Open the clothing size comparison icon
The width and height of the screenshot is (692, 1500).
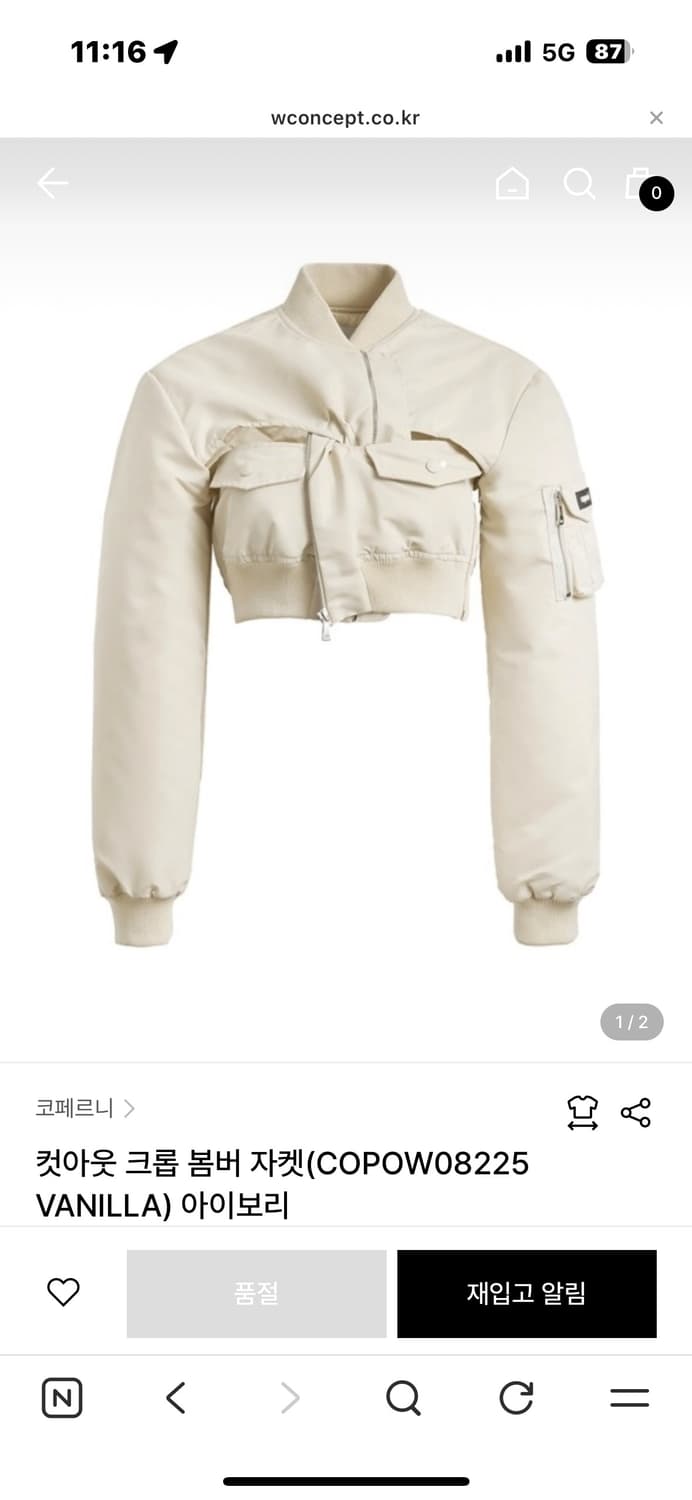point(582,1112)
